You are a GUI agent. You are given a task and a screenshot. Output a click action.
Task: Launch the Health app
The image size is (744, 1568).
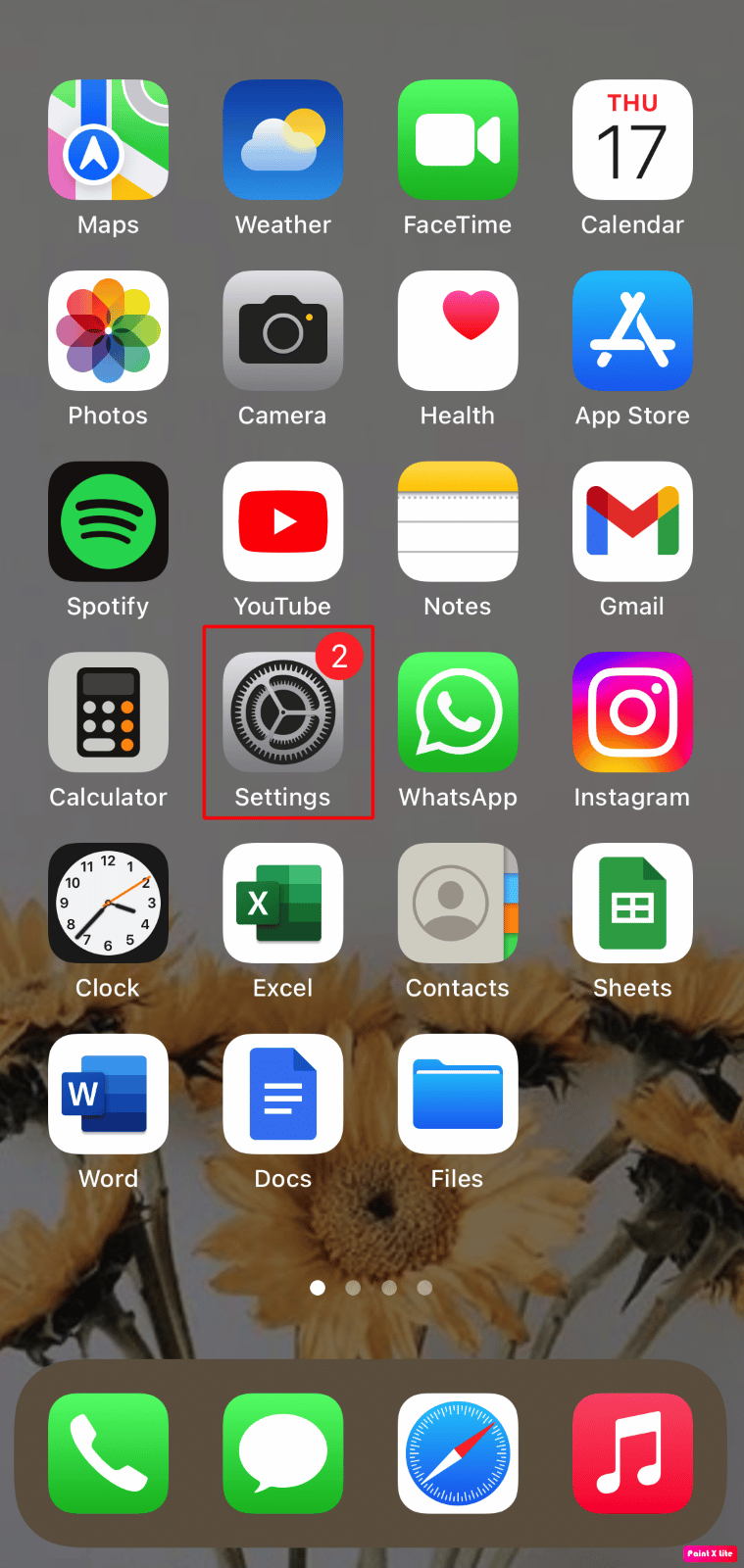(458, 331)
